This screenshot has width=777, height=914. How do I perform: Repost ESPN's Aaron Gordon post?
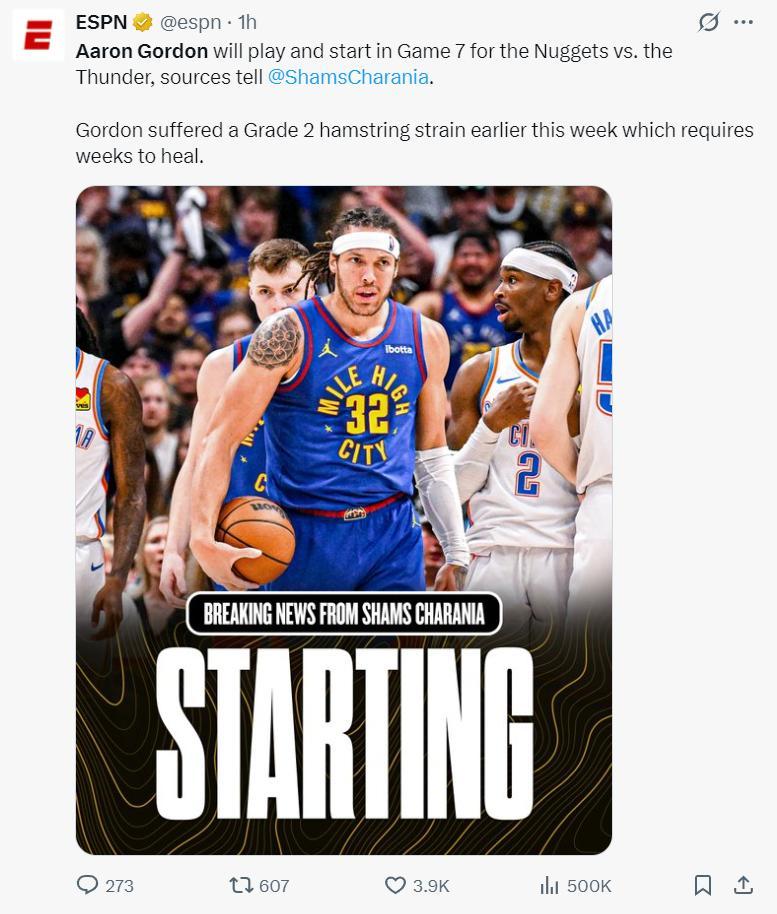pyautogui.click(x=241, y=885)
